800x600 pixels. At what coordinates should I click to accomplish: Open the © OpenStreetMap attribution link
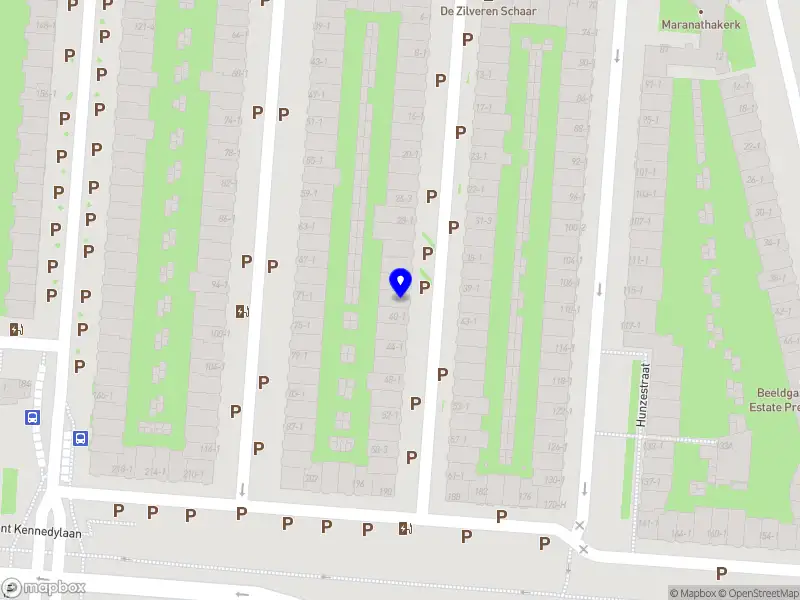pos(760,593)
